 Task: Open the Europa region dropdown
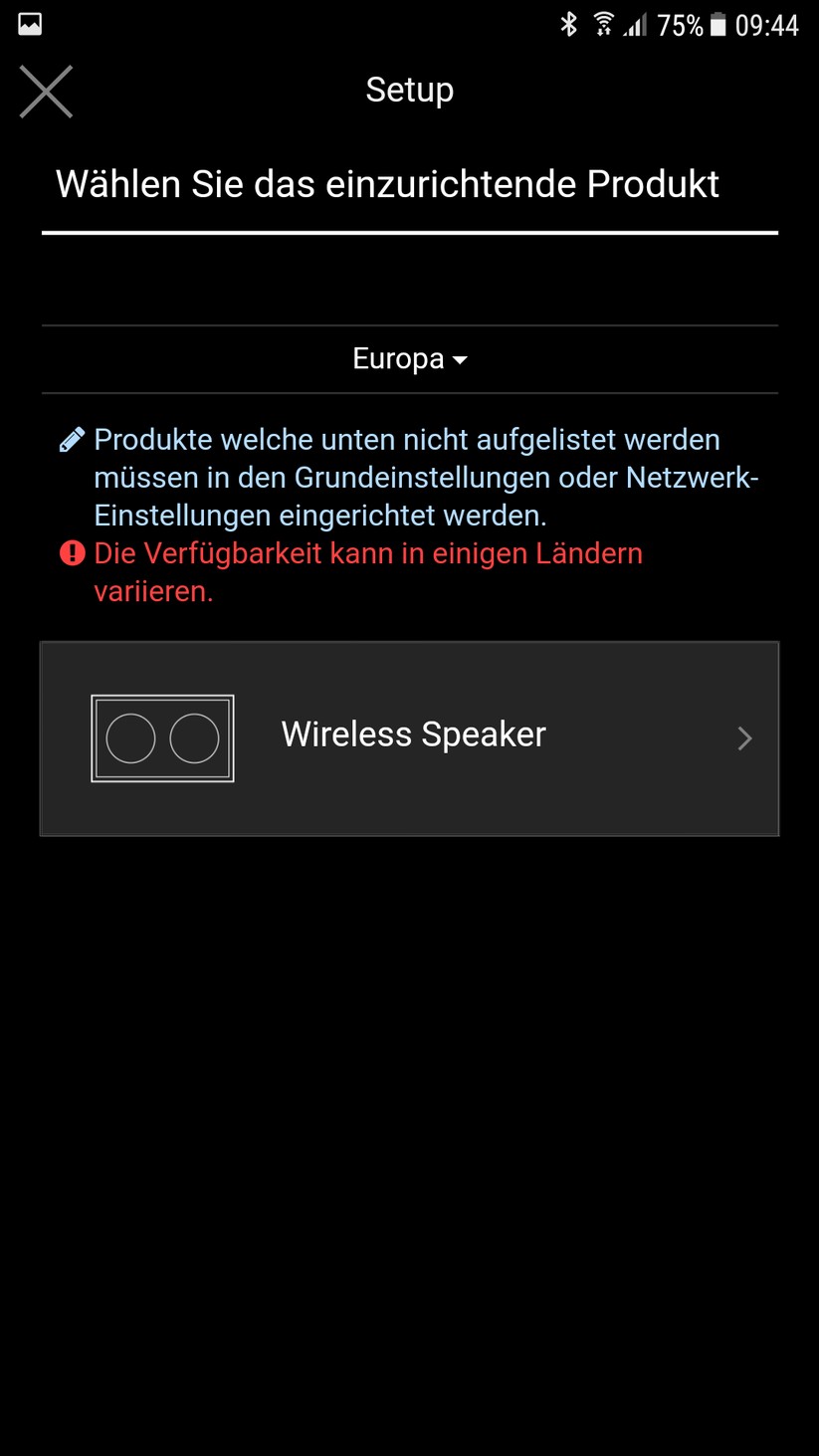tap(409, 359)
